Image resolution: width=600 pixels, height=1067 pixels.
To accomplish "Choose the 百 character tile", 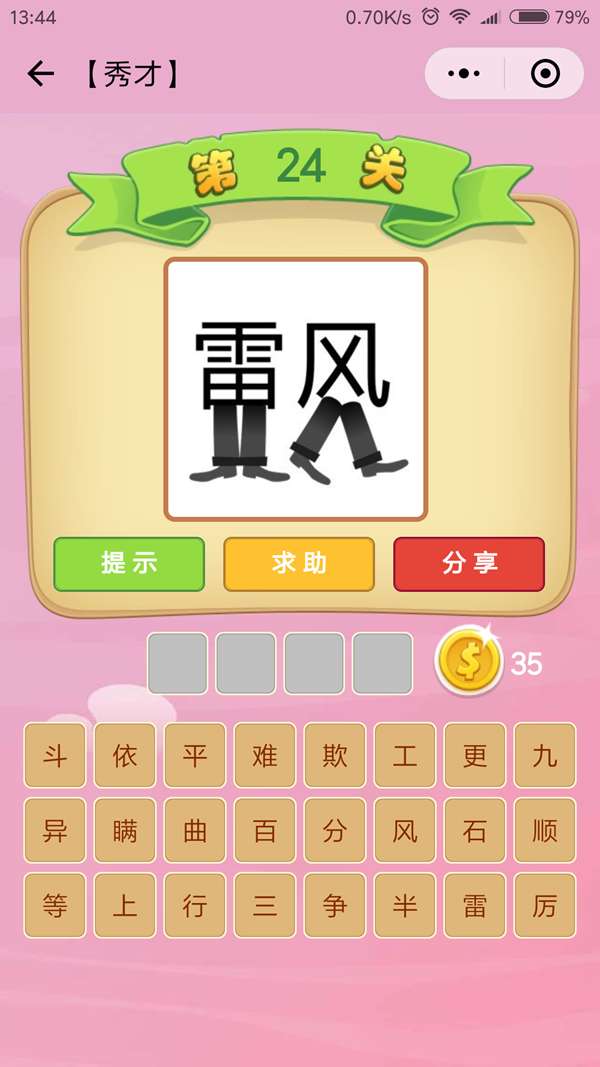I will pos(265,830).
